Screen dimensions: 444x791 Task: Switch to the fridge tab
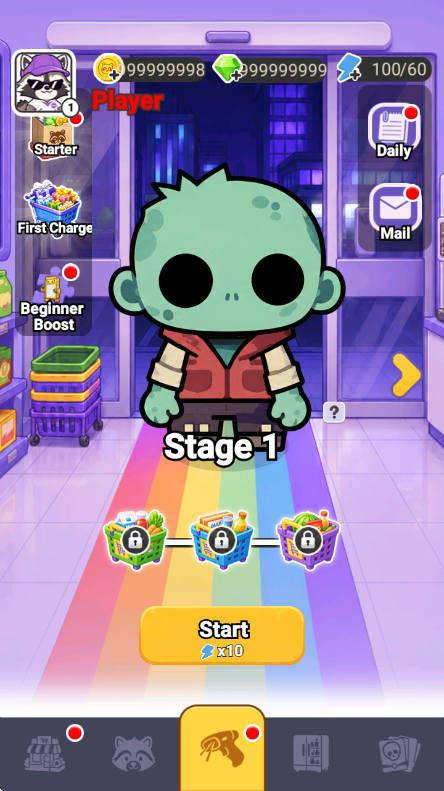pos(311,754)
